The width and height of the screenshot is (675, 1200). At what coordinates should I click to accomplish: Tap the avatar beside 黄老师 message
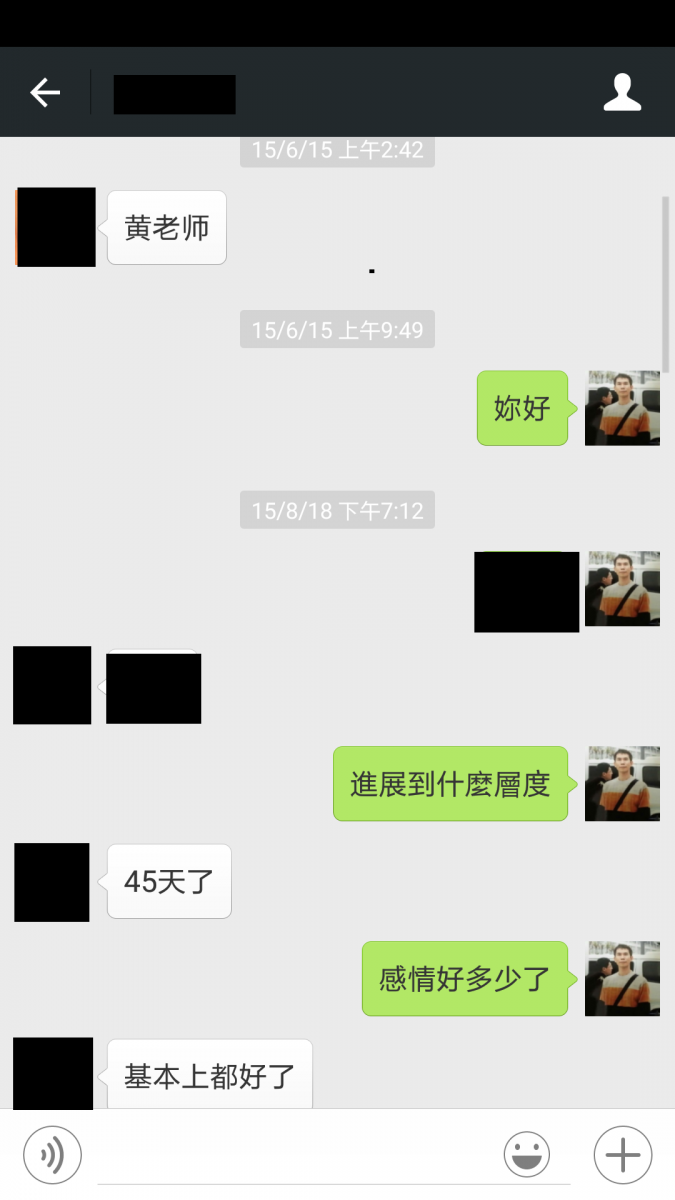[x=56, y=227]
